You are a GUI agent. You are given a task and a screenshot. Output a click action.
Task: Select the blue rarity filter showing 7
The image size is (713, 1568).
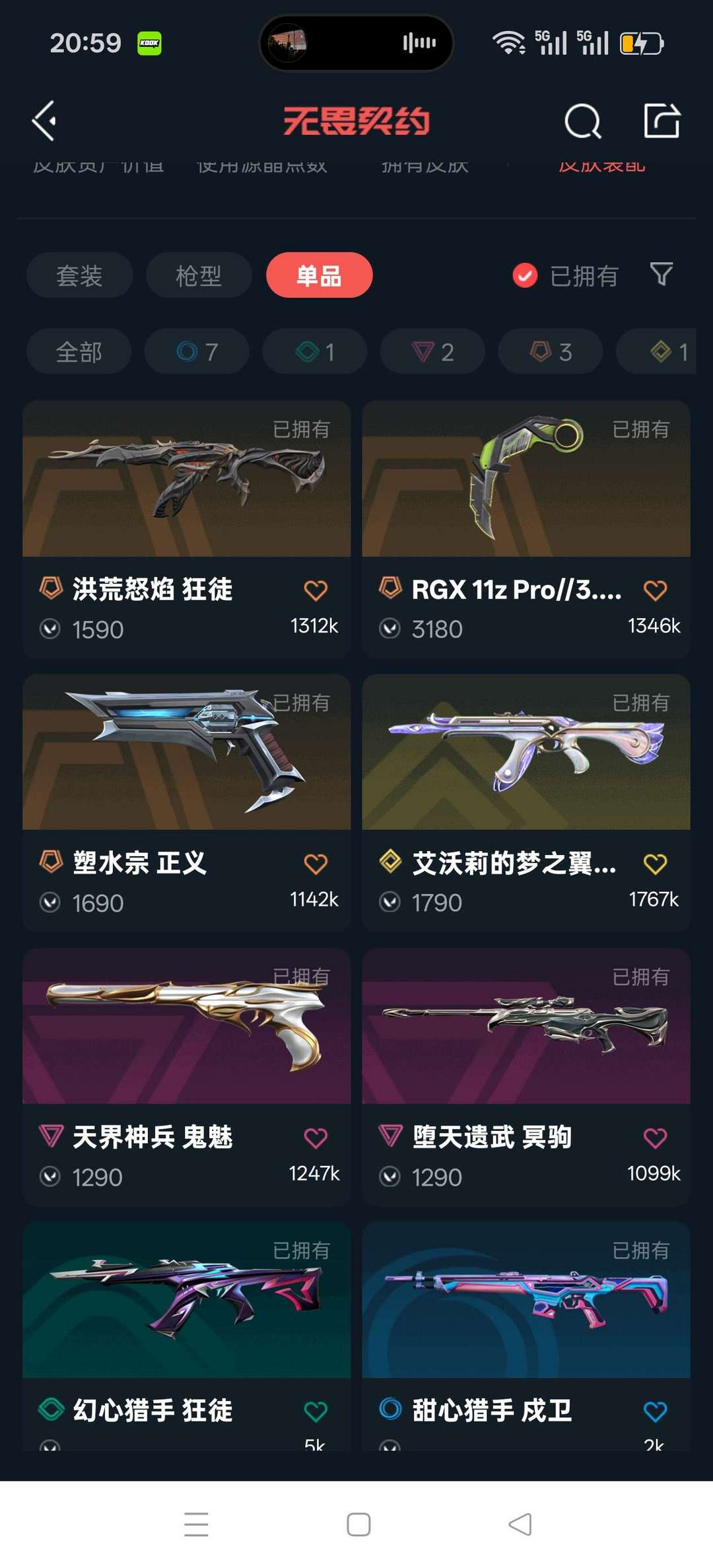[x=196, y=351]
